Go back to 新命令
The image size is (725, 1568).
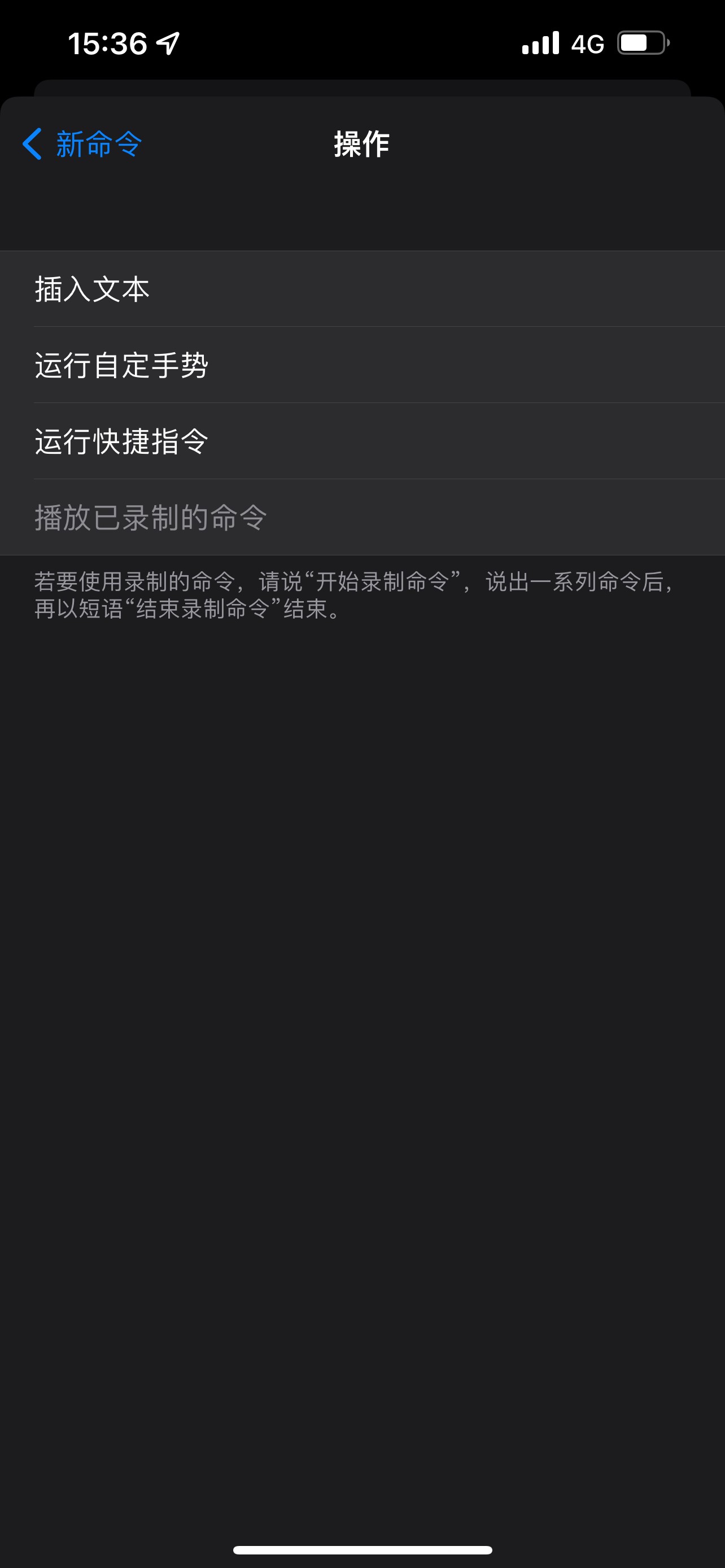point(82,144)
